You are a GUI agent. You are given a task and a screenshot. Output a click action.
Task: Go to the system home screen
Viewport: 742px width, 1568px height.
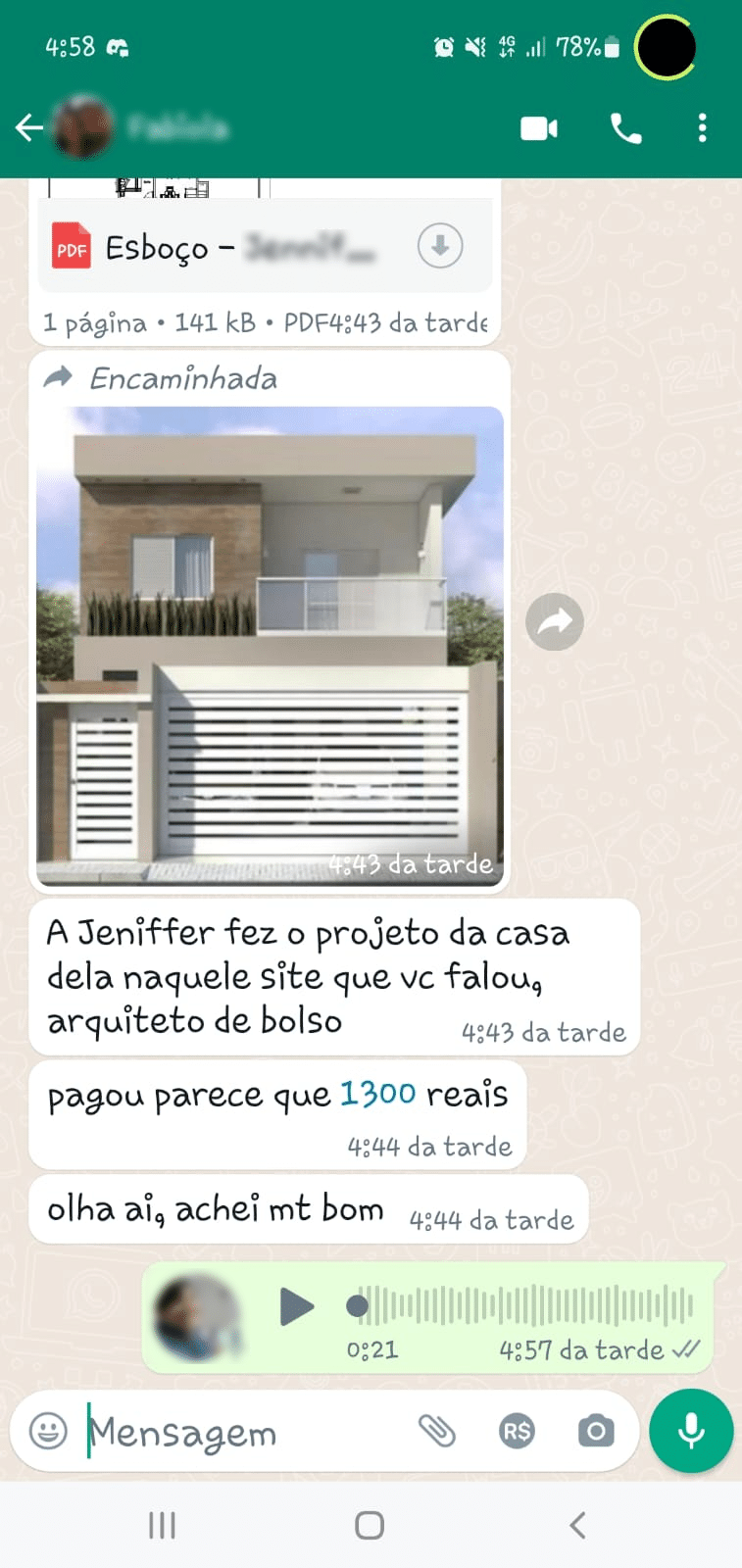pyautogui.click(x=370, y=1525)
